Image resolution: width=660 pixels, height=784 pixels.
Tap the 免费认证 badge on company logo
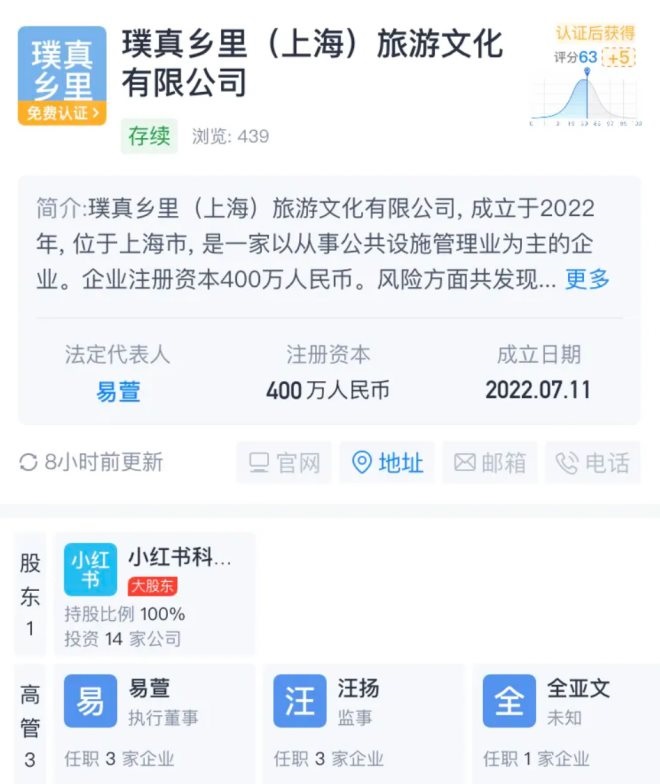coord(61,113)
